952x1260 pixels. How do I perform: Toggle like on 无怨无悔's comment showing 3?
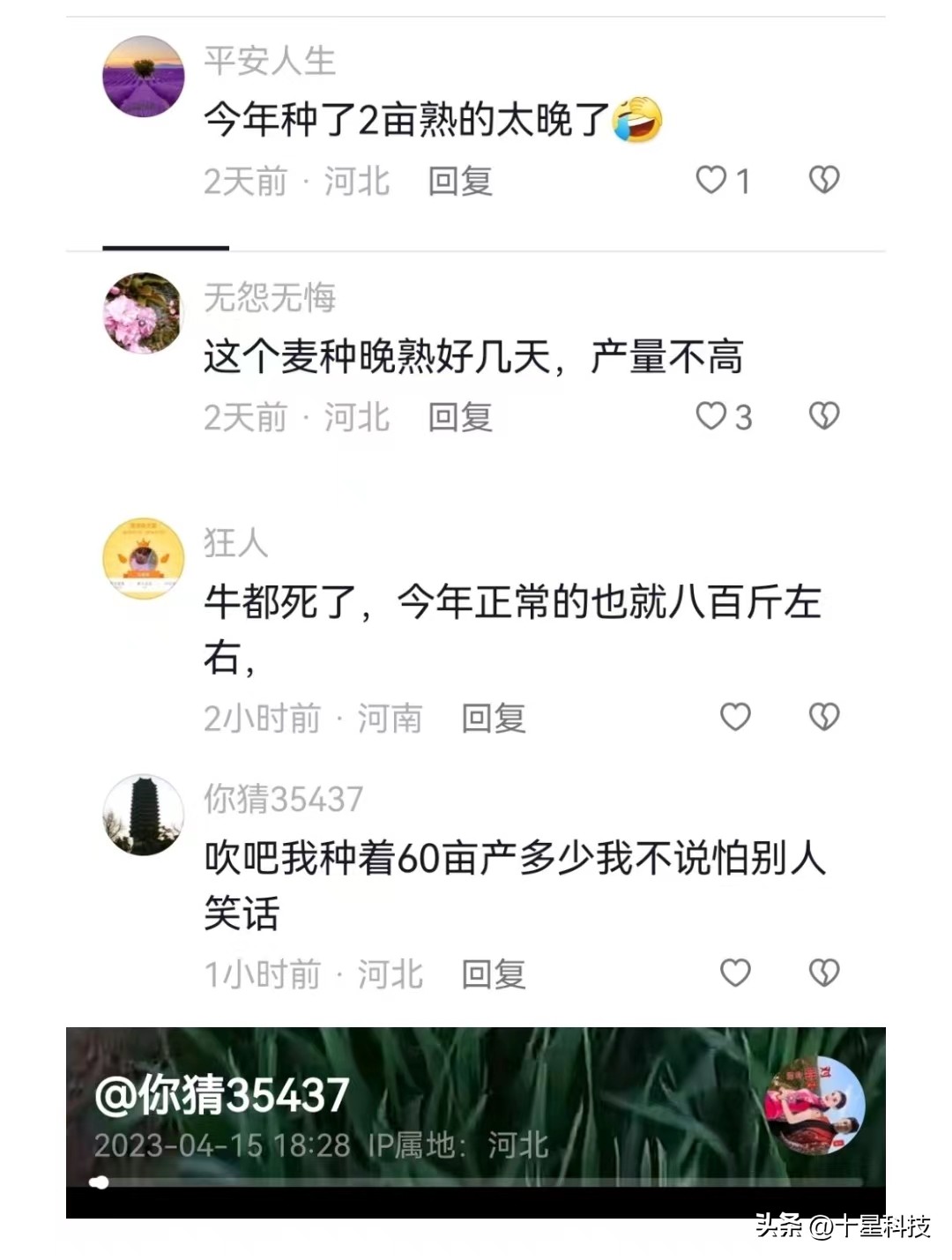tap(714, 417)
